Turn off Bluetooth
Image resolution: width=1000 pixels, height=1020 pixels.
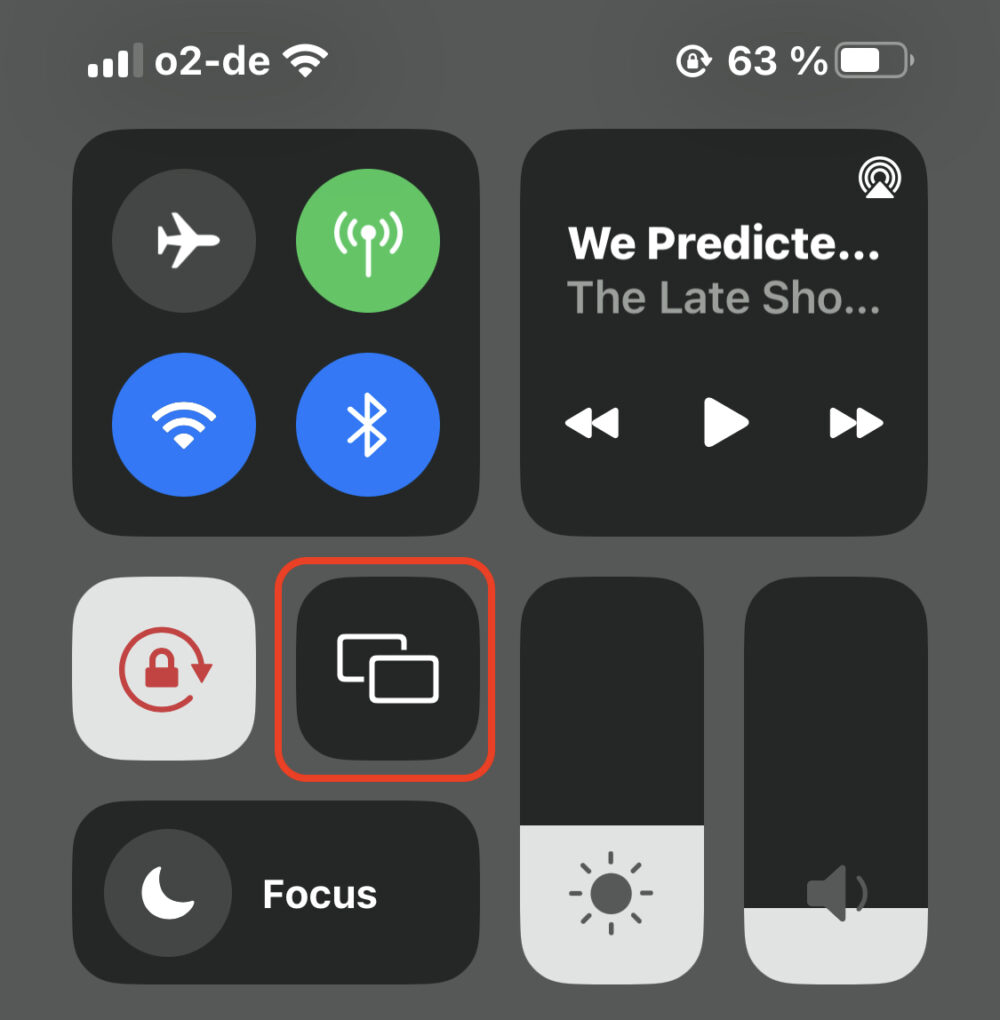tap(368, 424)
